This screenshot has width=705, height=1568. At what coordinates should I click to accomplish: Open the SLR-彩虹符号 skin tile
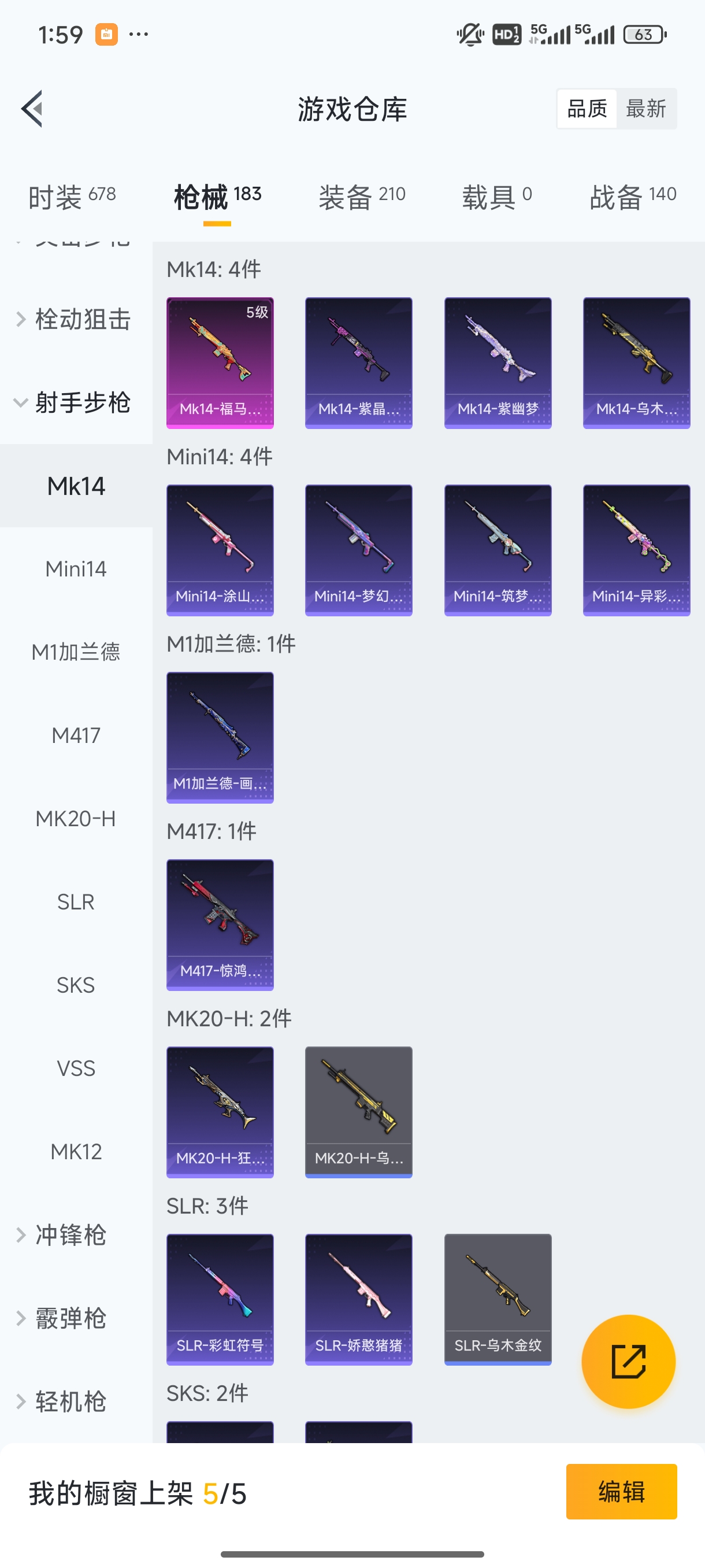click(220, 1299)
